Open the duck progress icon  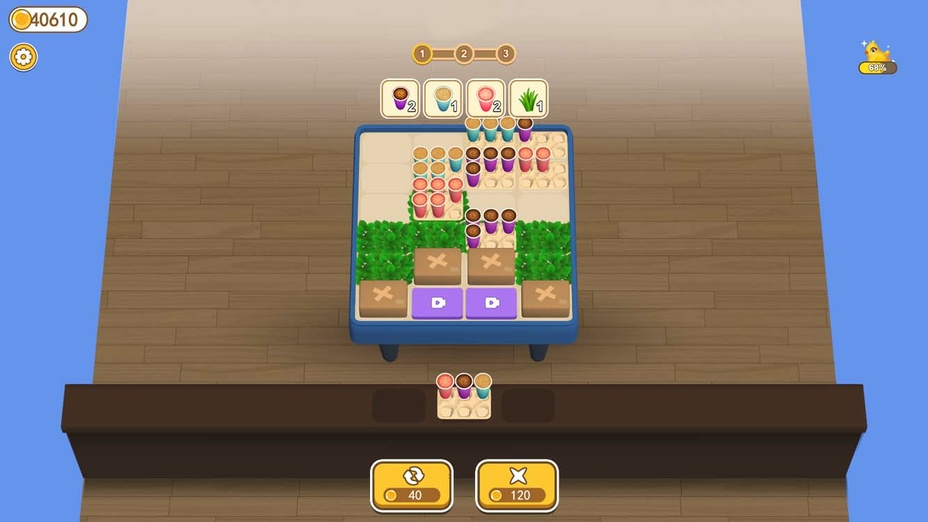(877, 57)
